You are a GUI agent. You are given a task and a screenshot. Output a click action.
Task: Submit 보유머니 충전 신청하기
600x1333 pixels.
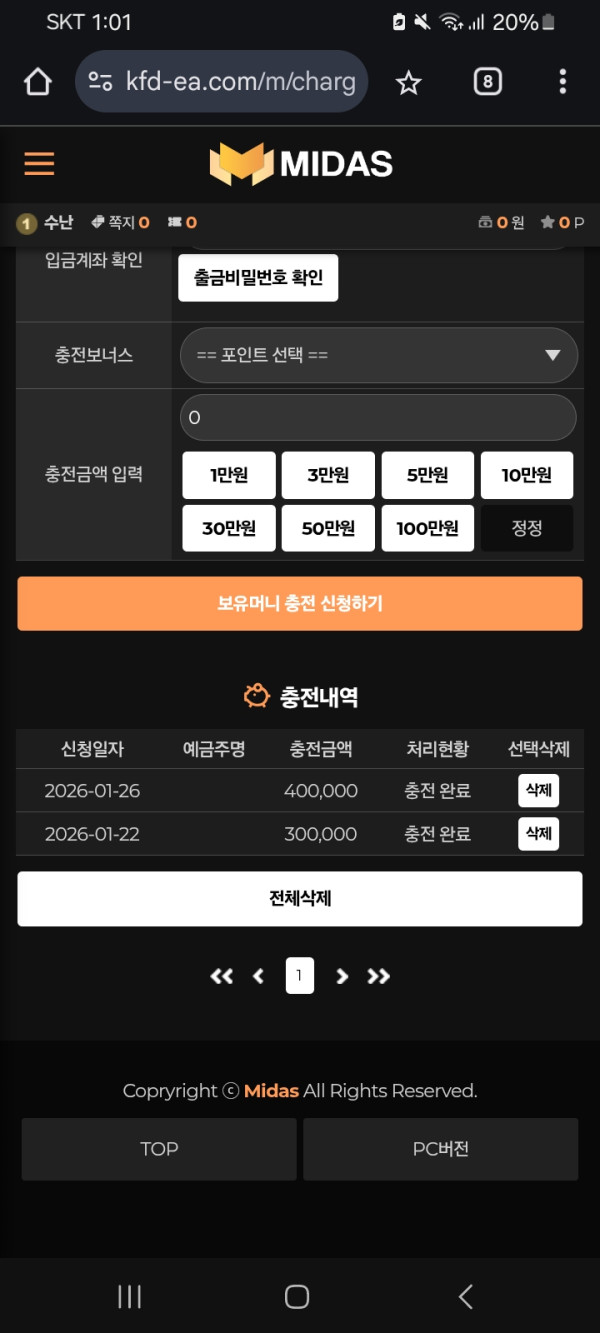tap(300, 603)
